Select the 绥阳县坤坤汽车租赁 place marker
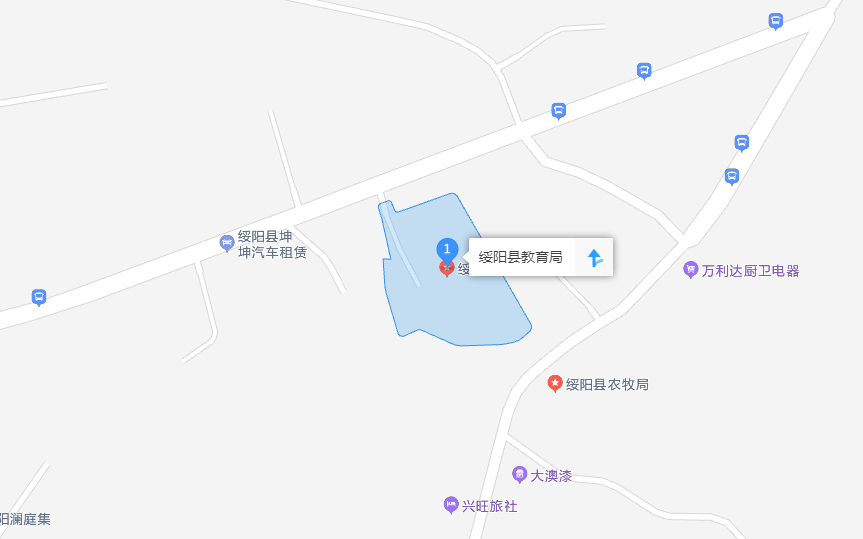 (x=228, y=243)
